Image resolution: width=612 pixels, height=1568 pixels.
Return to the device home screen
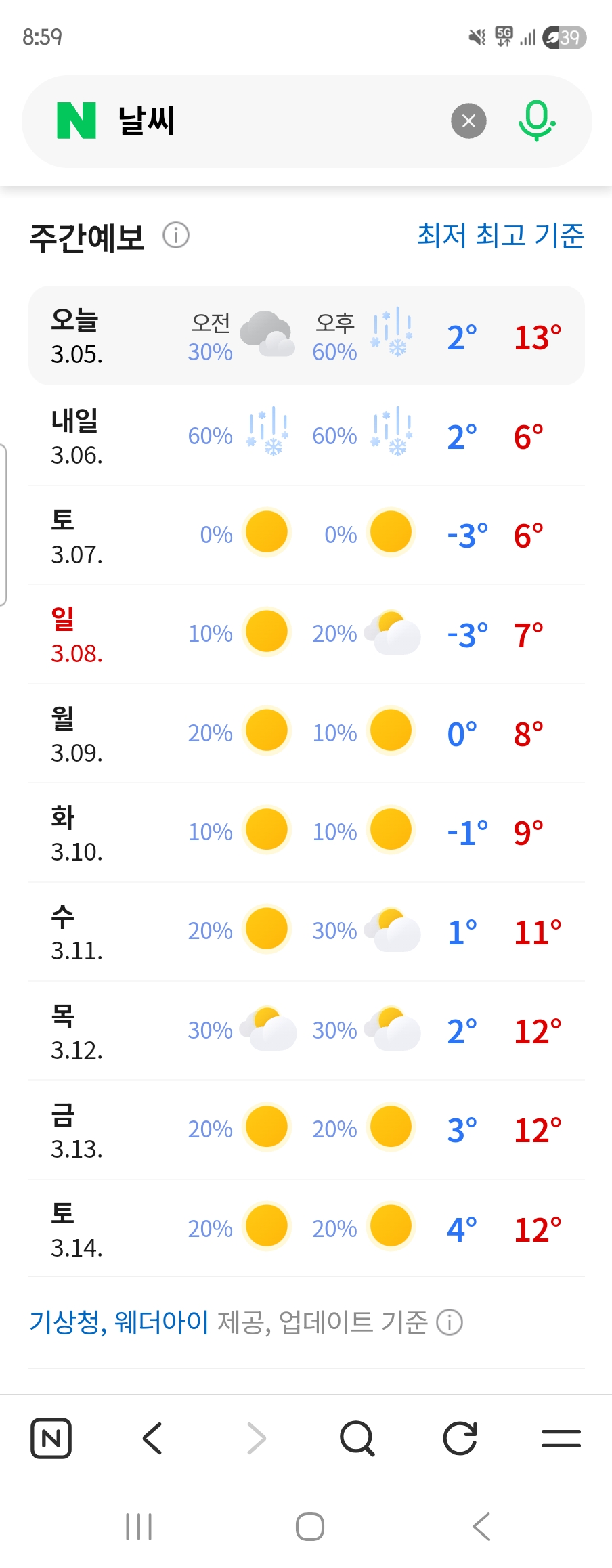click(310, 1527)
